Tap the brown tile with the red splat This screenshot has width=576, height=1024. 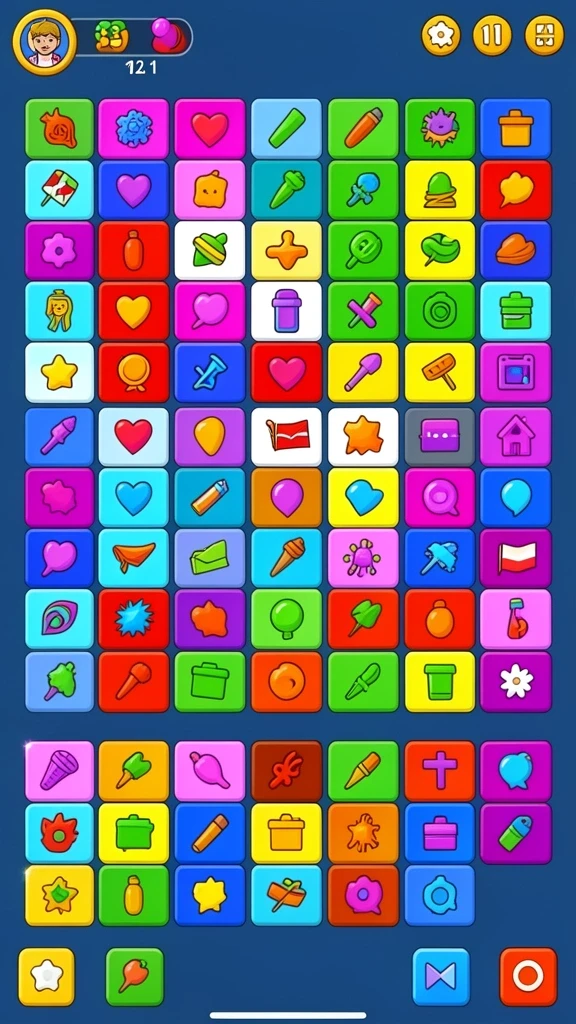(x=286, y=771)
